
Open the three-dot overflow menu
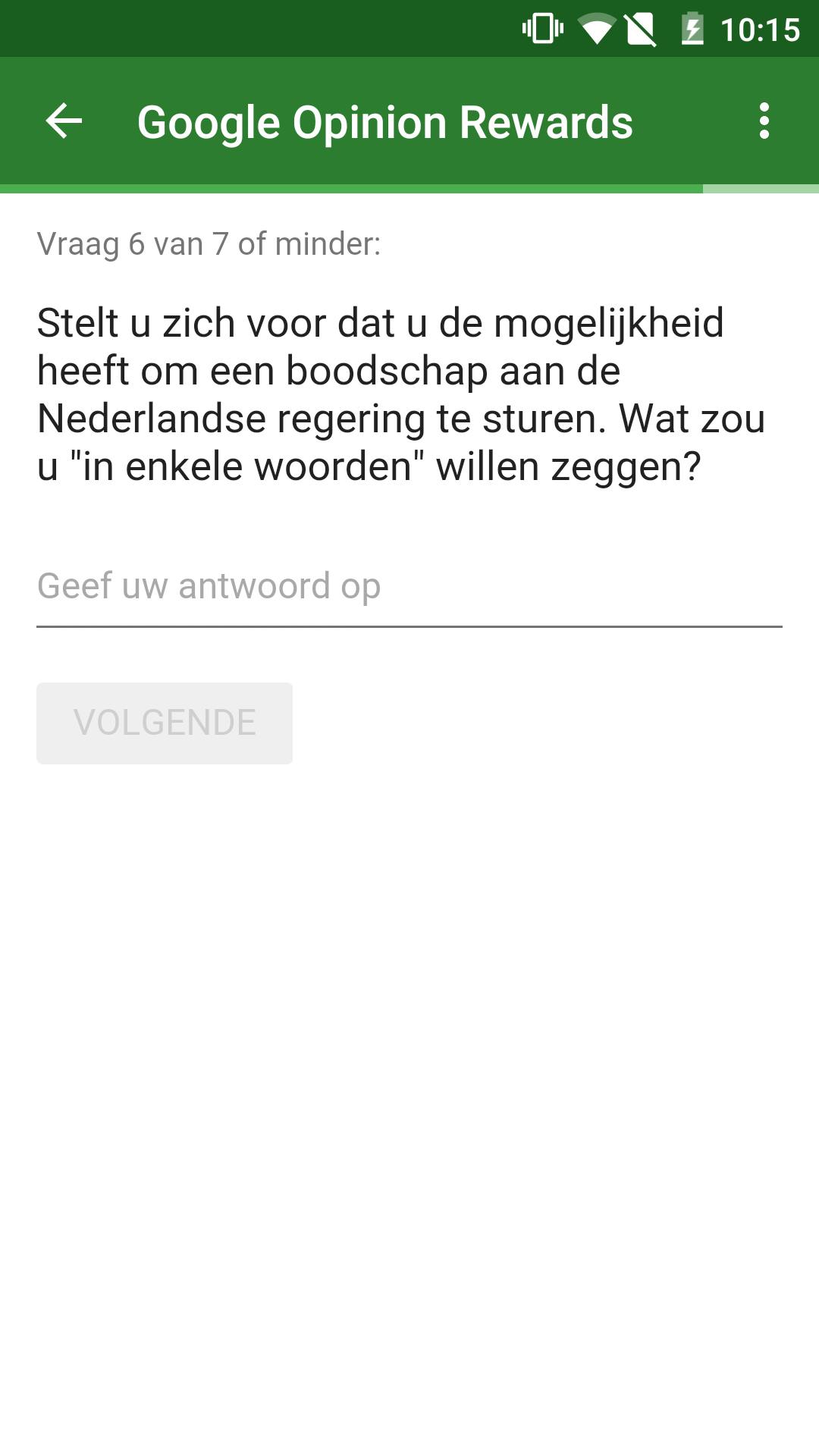pos(764,121)
